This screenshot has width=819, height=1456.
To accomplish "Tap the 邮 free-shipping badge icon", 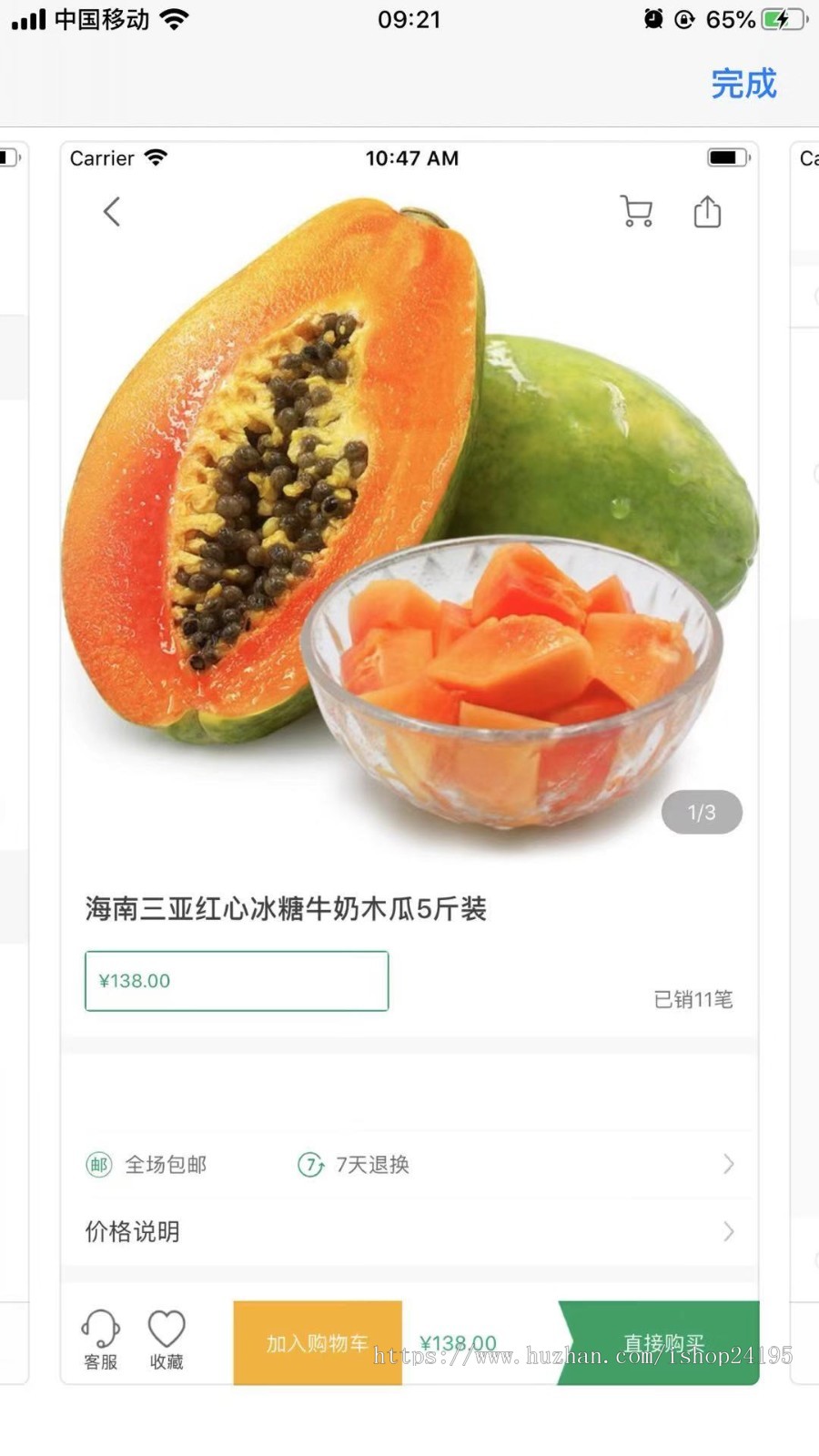I will pos(97,1165).
